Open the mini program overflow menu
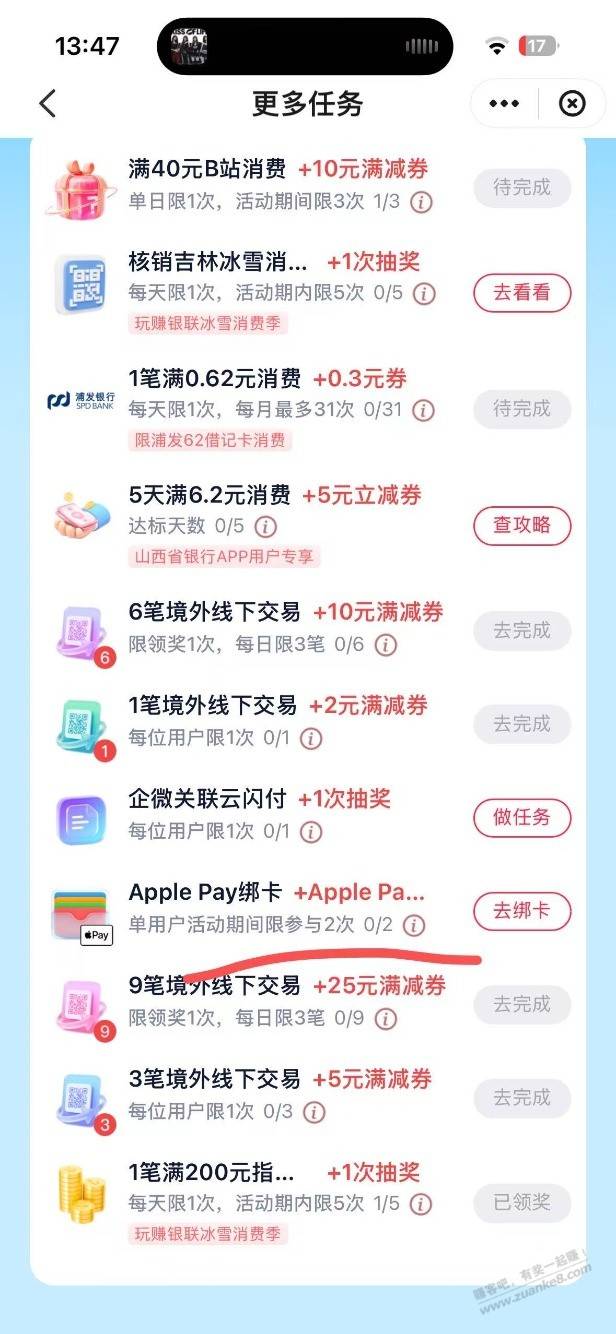 tap(504, 103)
